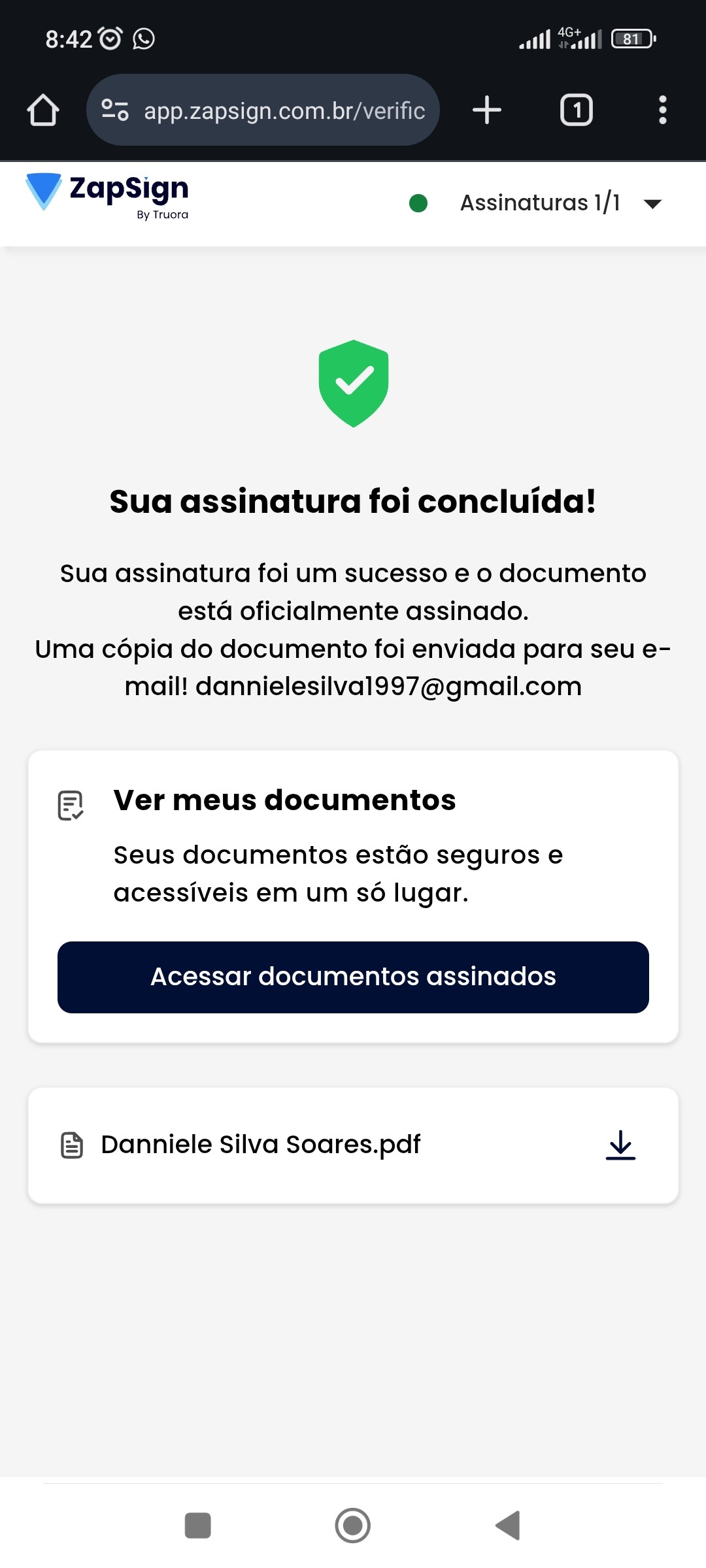The height and width of the screenshot is (1568, 706).
Task: Expand the Assinaturas 1/1 dropdown
Action: pyautogui.click(x=652, y=204)
